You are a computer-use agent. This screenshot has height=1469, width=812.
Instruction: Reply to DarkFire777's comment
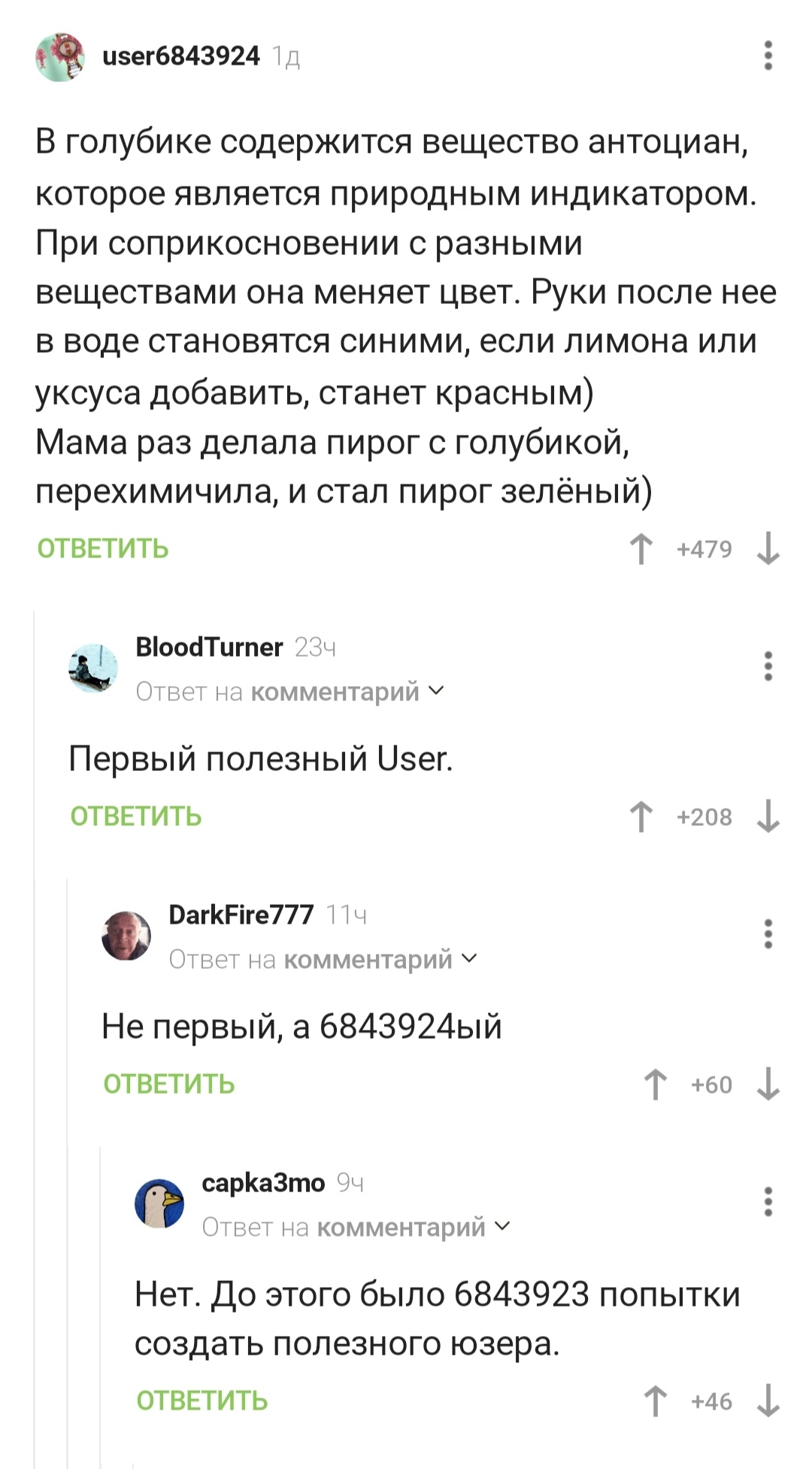point(169,1085)
